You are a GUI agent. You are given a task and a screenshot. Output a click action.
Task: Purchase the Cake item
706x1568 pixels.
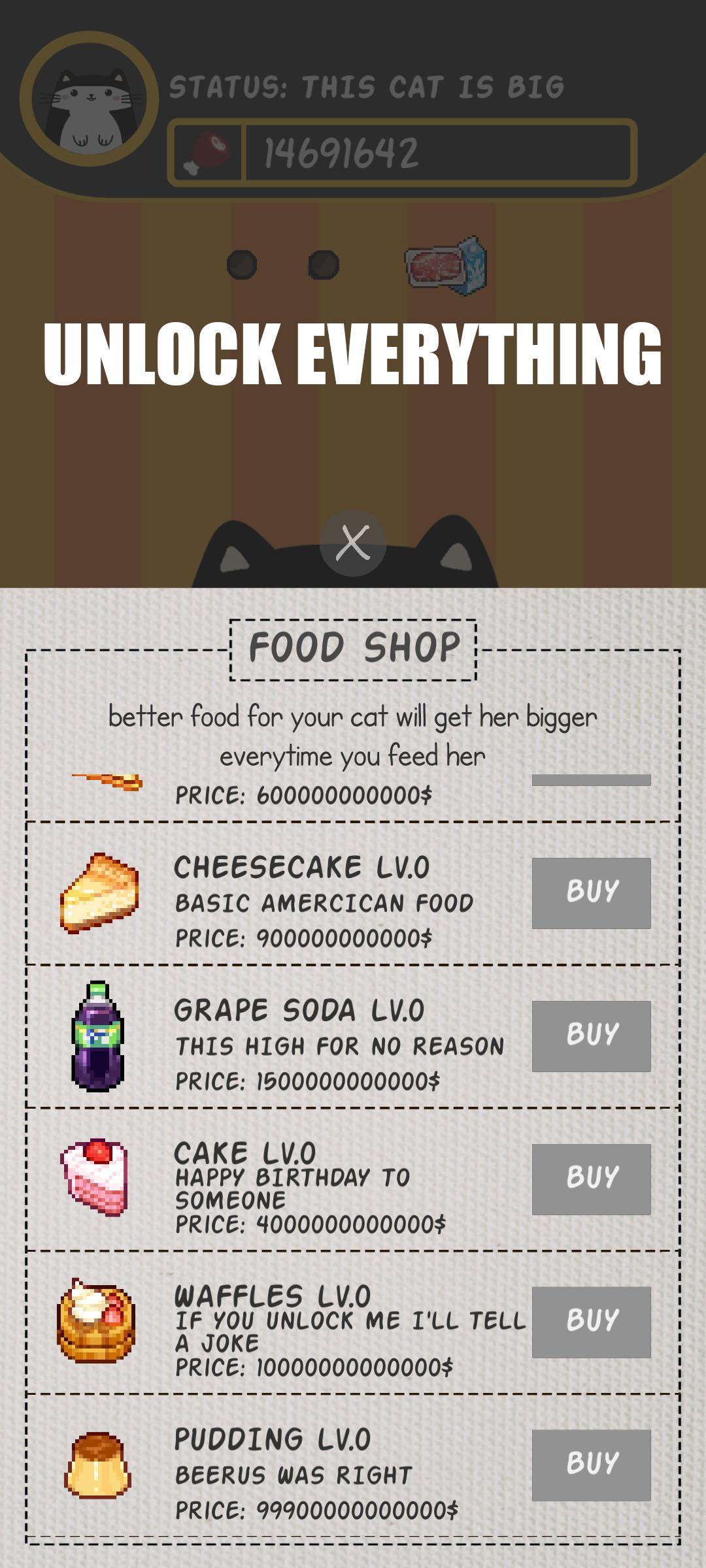pyautogui.click(x=592, y=1179)
